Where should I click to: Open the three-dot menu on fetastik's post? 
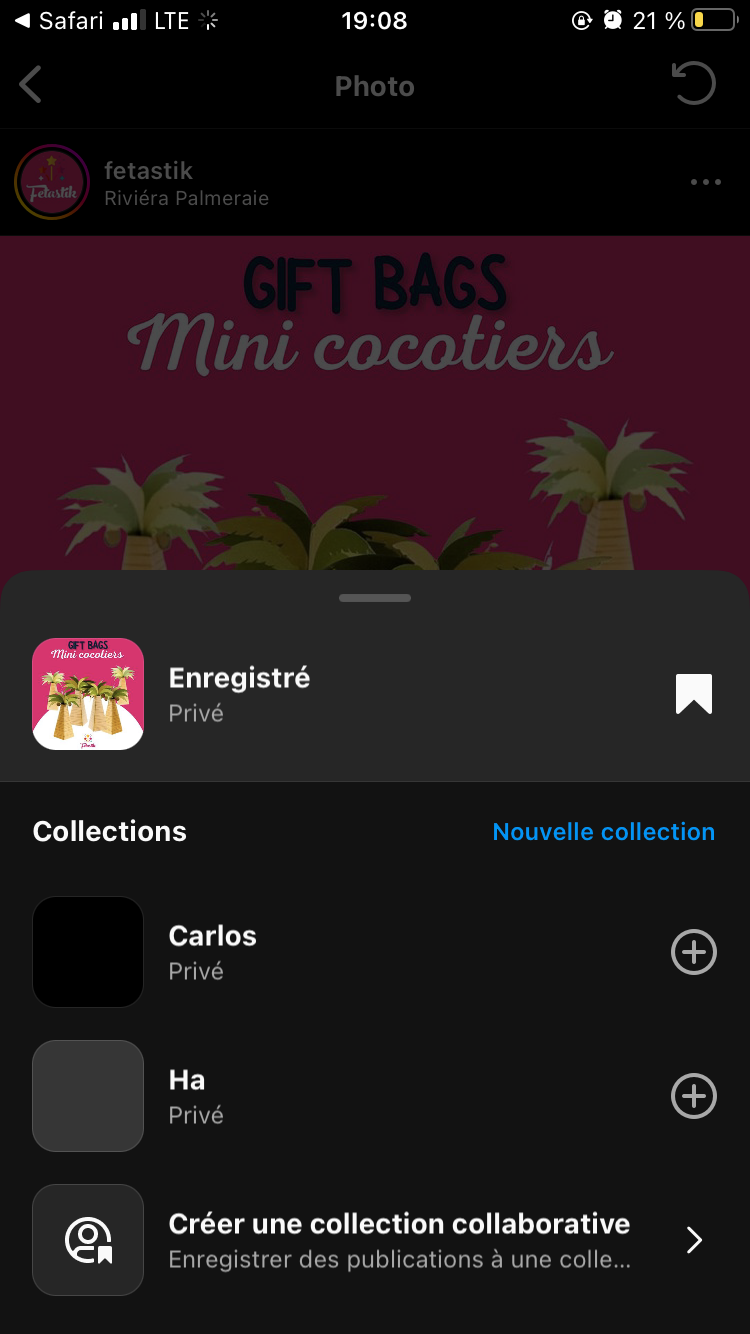(705, 182)
